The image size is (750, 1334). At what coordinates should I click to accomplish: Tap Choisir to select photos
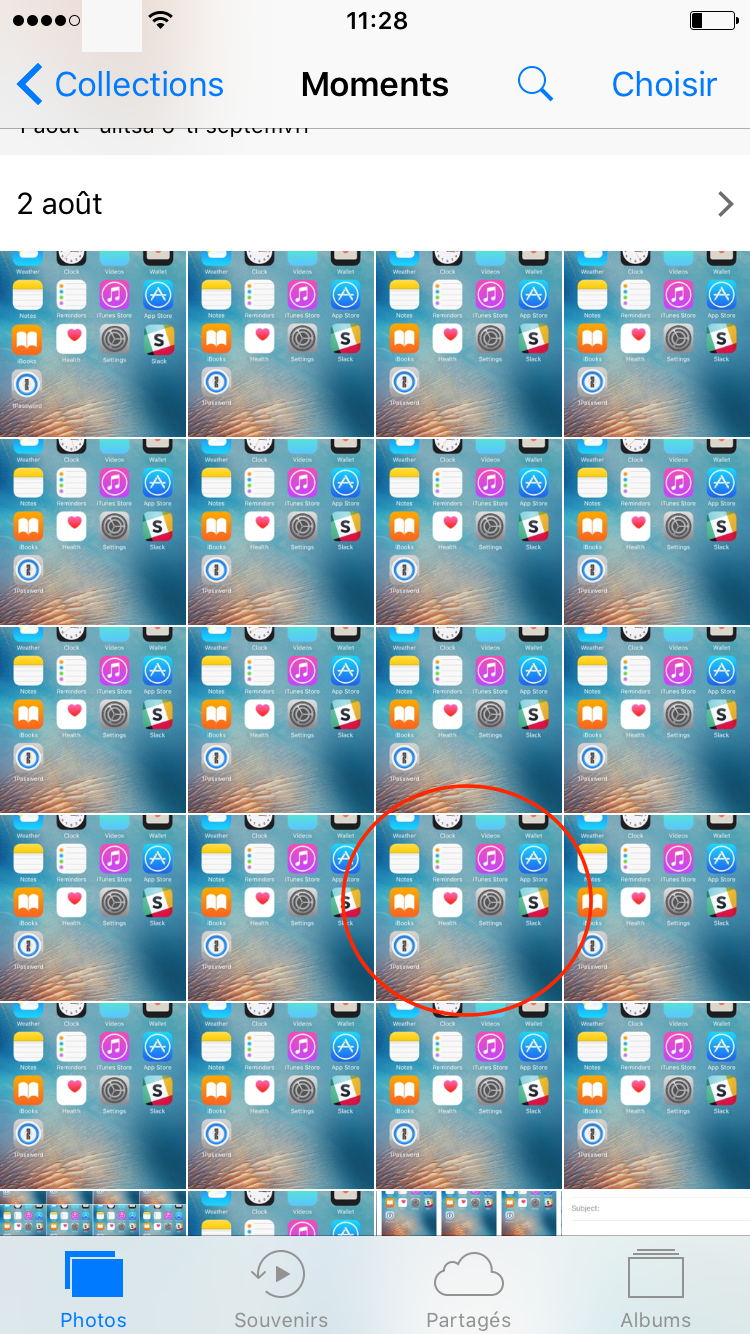(x=664, y=85)
